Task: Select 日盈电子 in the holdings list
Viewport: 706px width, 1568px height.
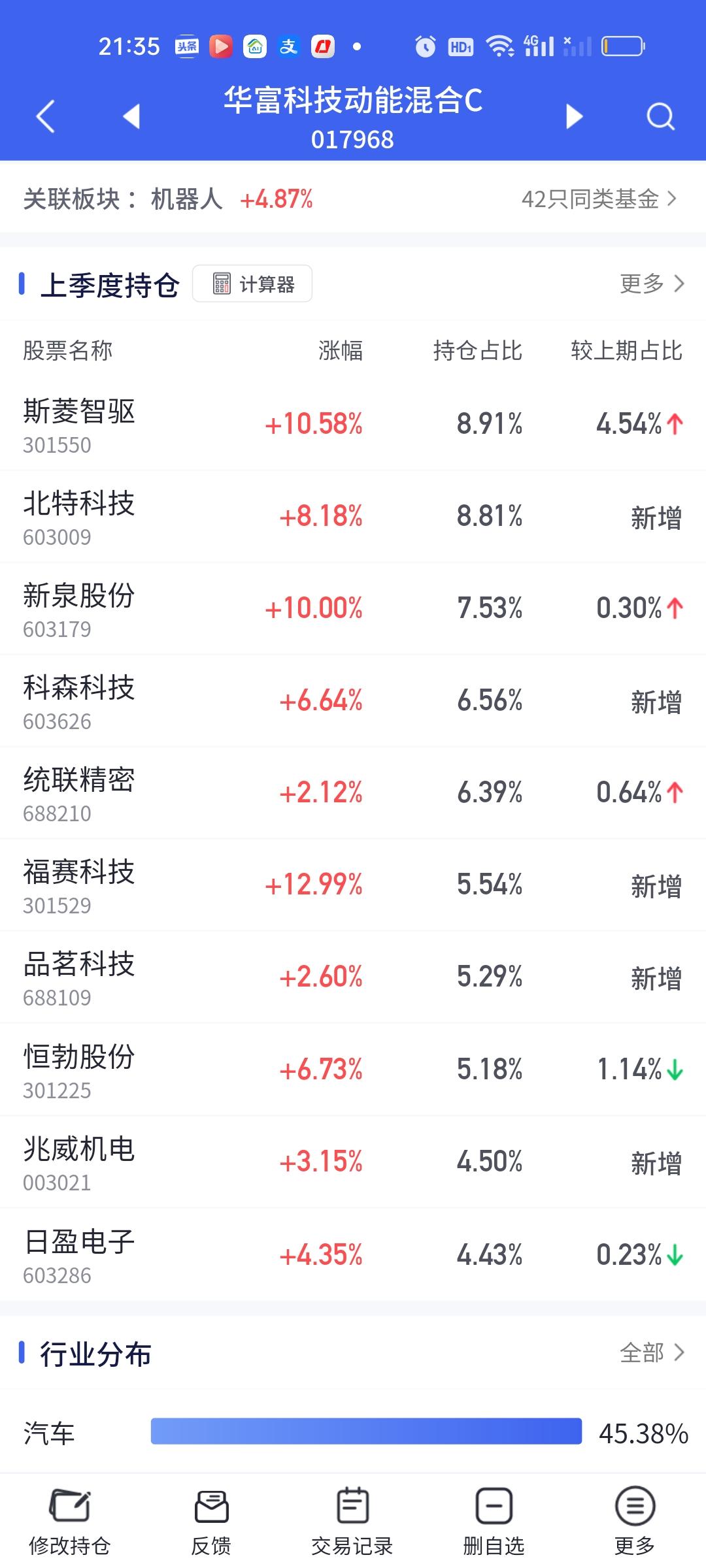Action: pos(353,1255)
